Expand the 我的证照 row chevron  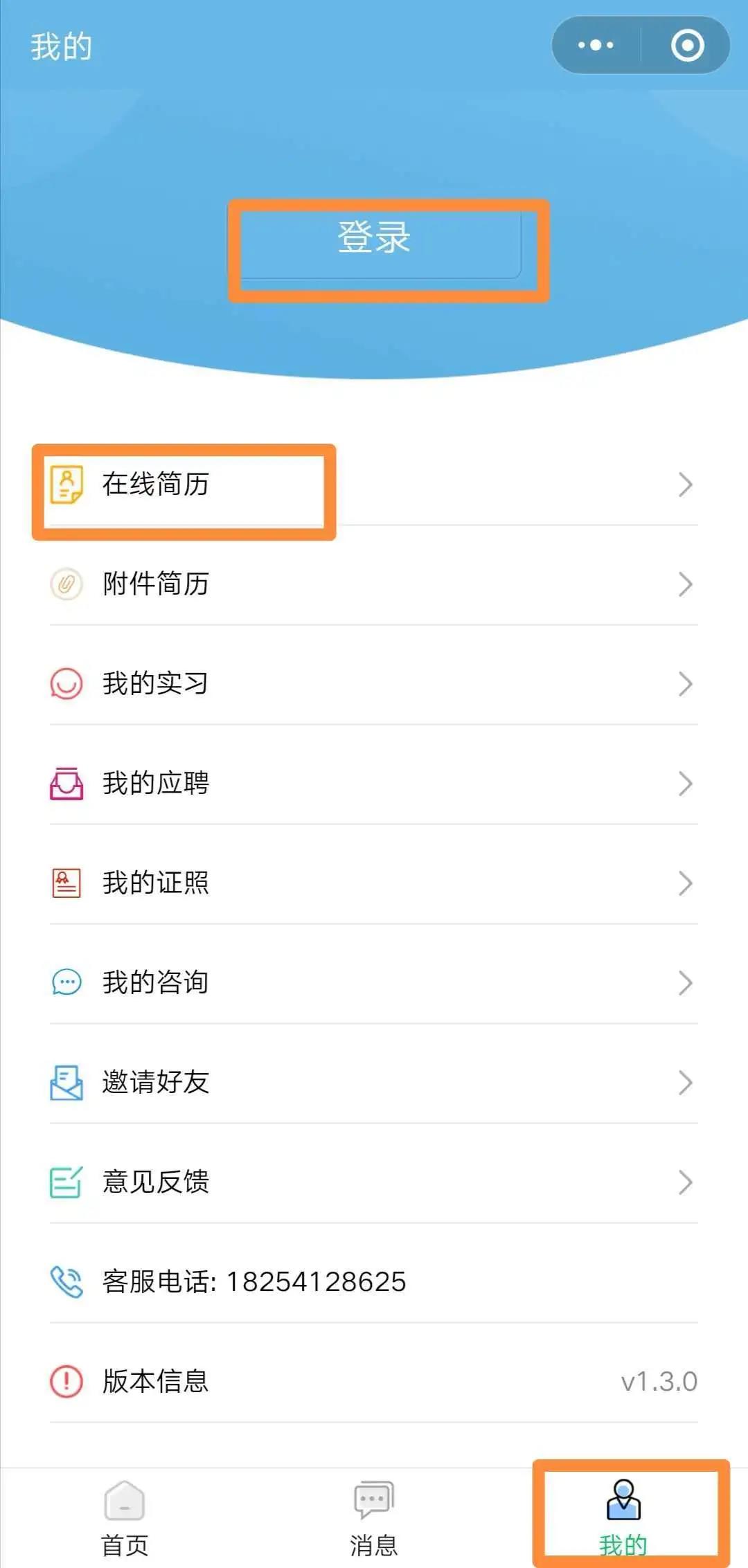pyautogui.click(x=684, y=883)
